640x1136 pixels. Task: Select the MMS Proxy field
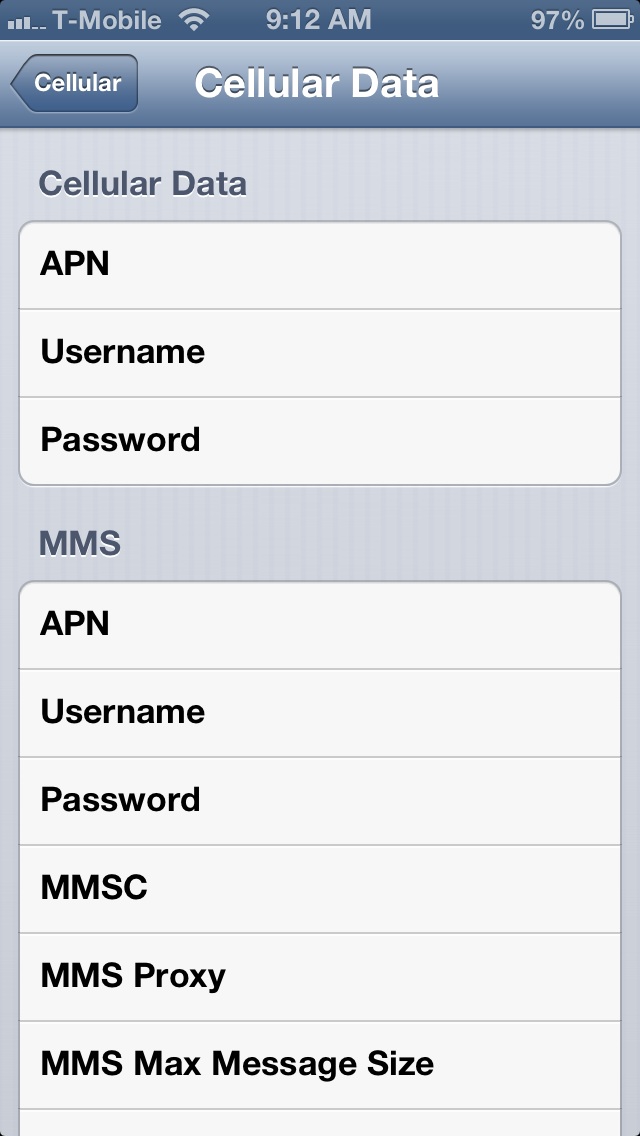320,977
